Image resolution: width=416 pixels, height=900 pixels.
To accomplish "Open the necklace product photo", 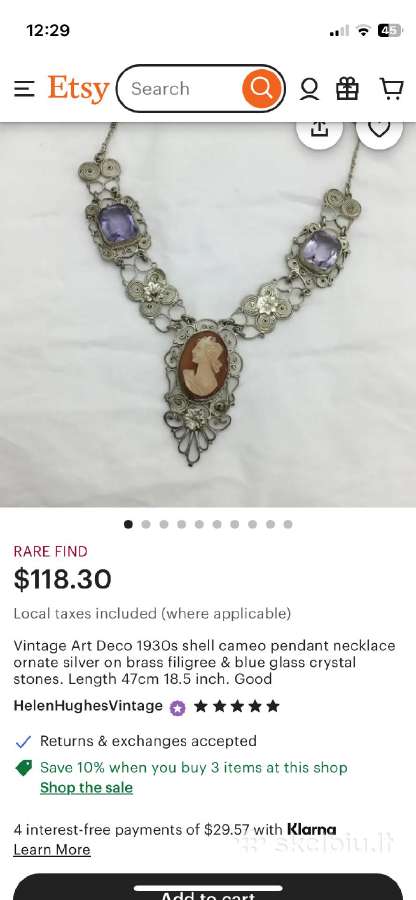I will pos(208,315).
